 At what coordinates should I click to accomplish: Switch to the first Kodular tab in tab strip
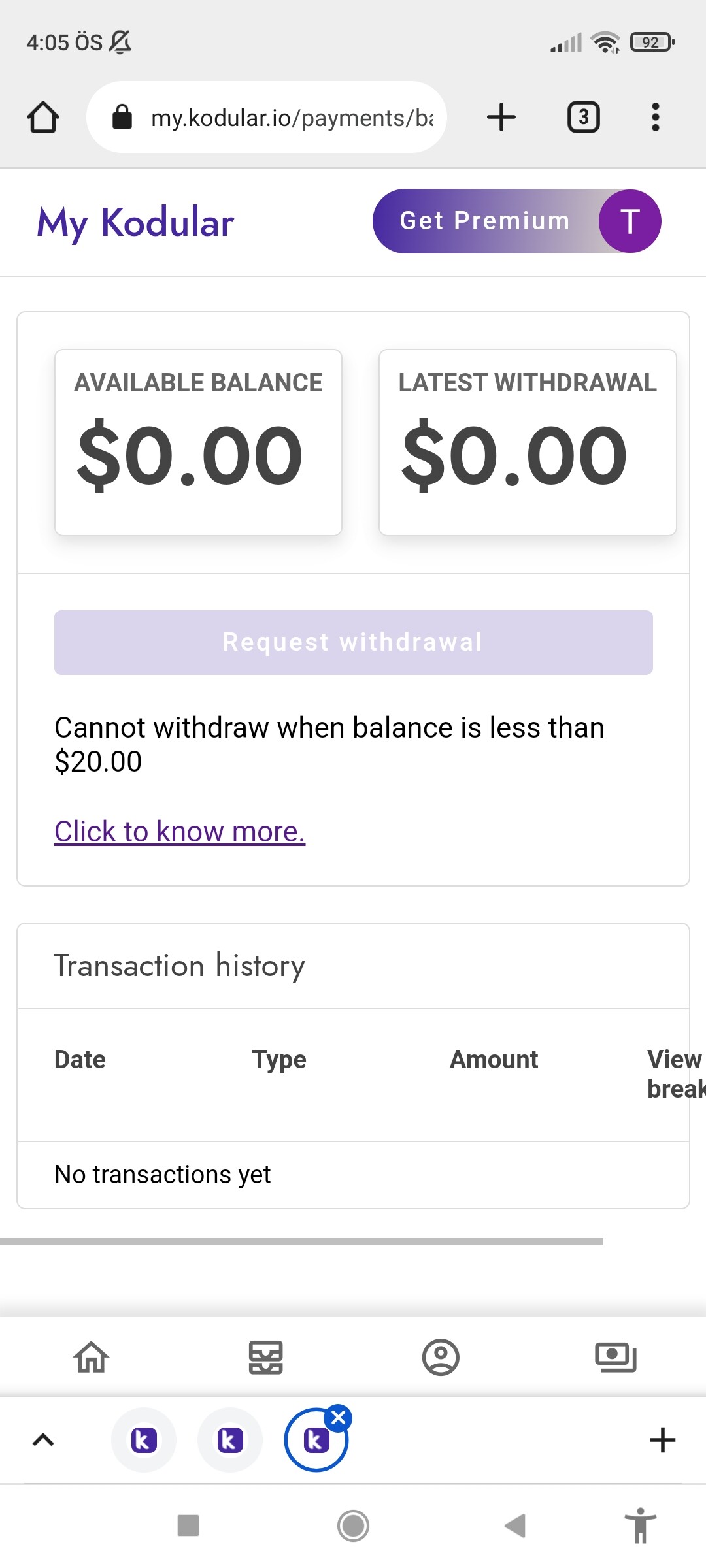144,1440
